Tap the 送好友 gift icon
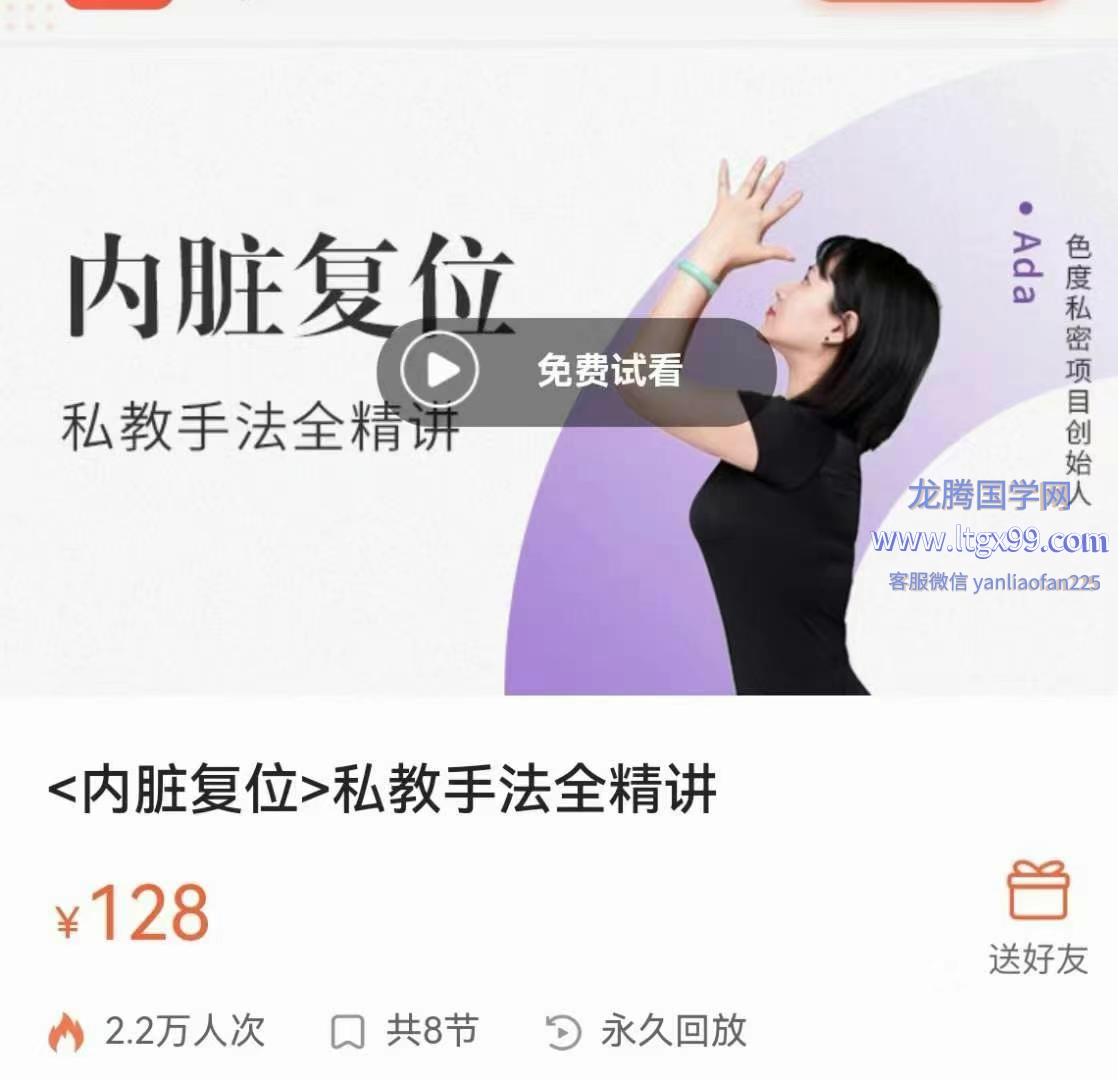1118x1080 pixels. [1038, 890]
